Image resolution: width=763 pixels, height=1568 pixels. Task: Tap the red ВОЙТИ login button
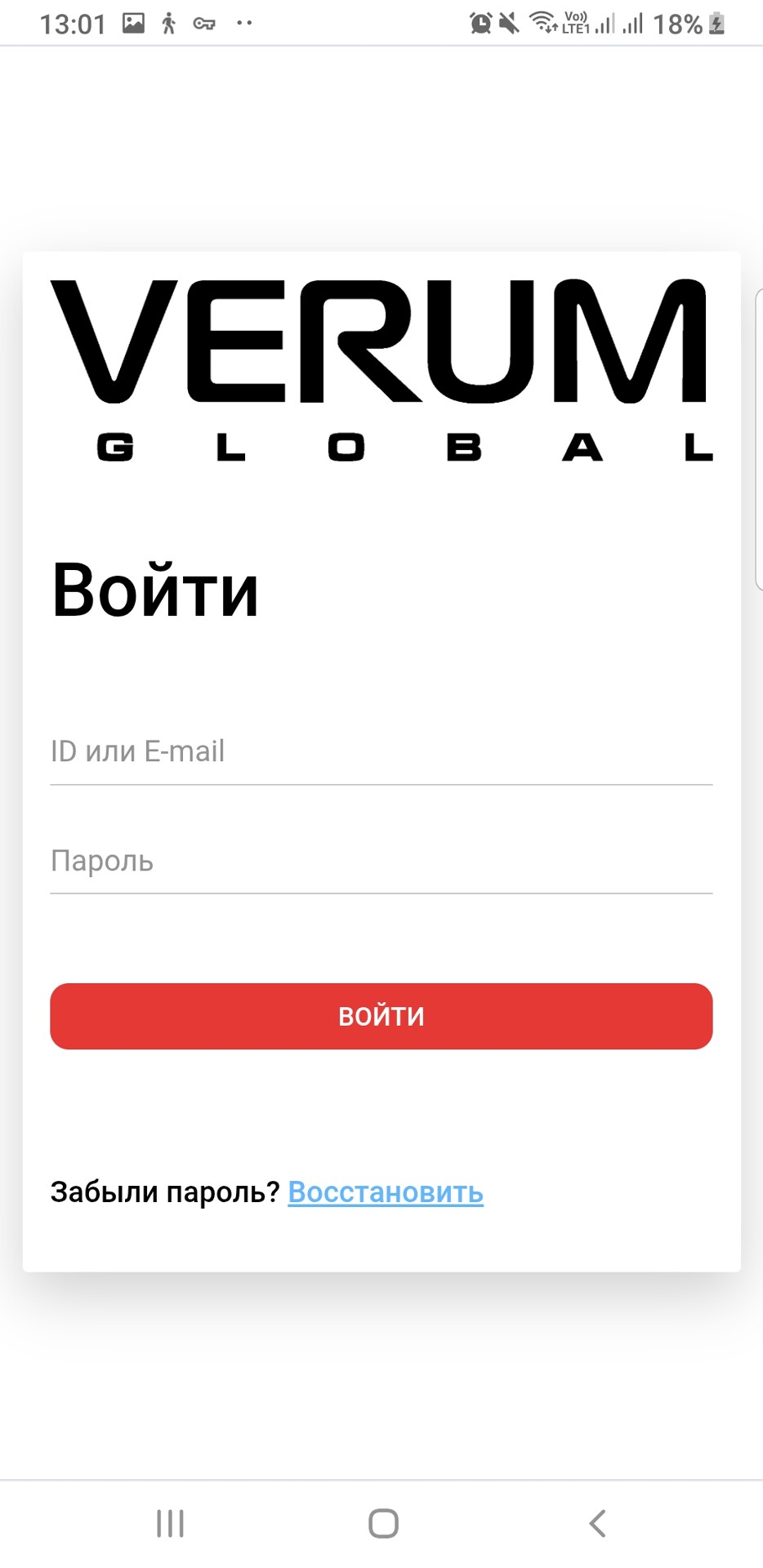click(x=381, y=1016)
